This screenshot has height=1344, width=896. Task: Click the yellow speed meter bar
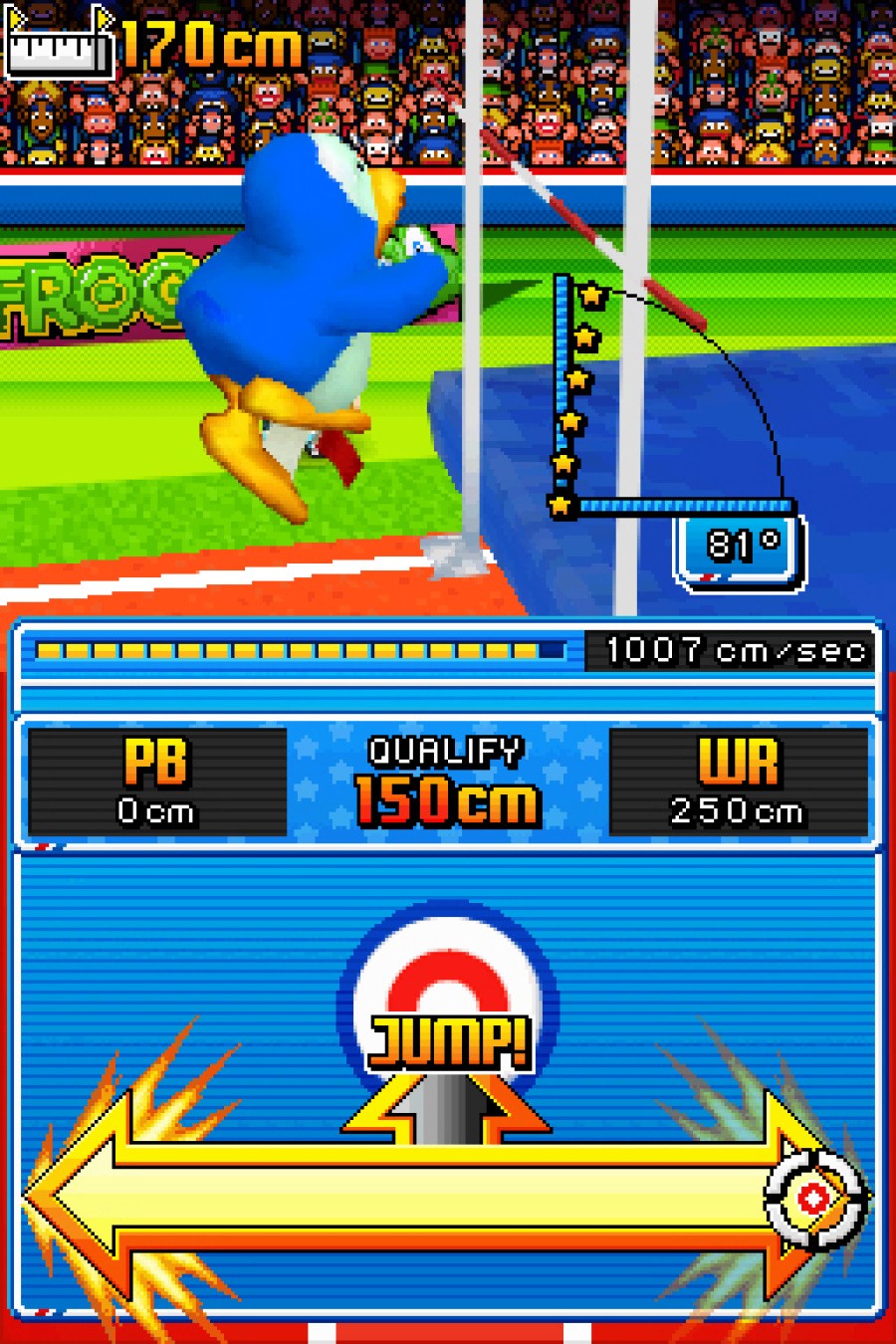(299, 652)
